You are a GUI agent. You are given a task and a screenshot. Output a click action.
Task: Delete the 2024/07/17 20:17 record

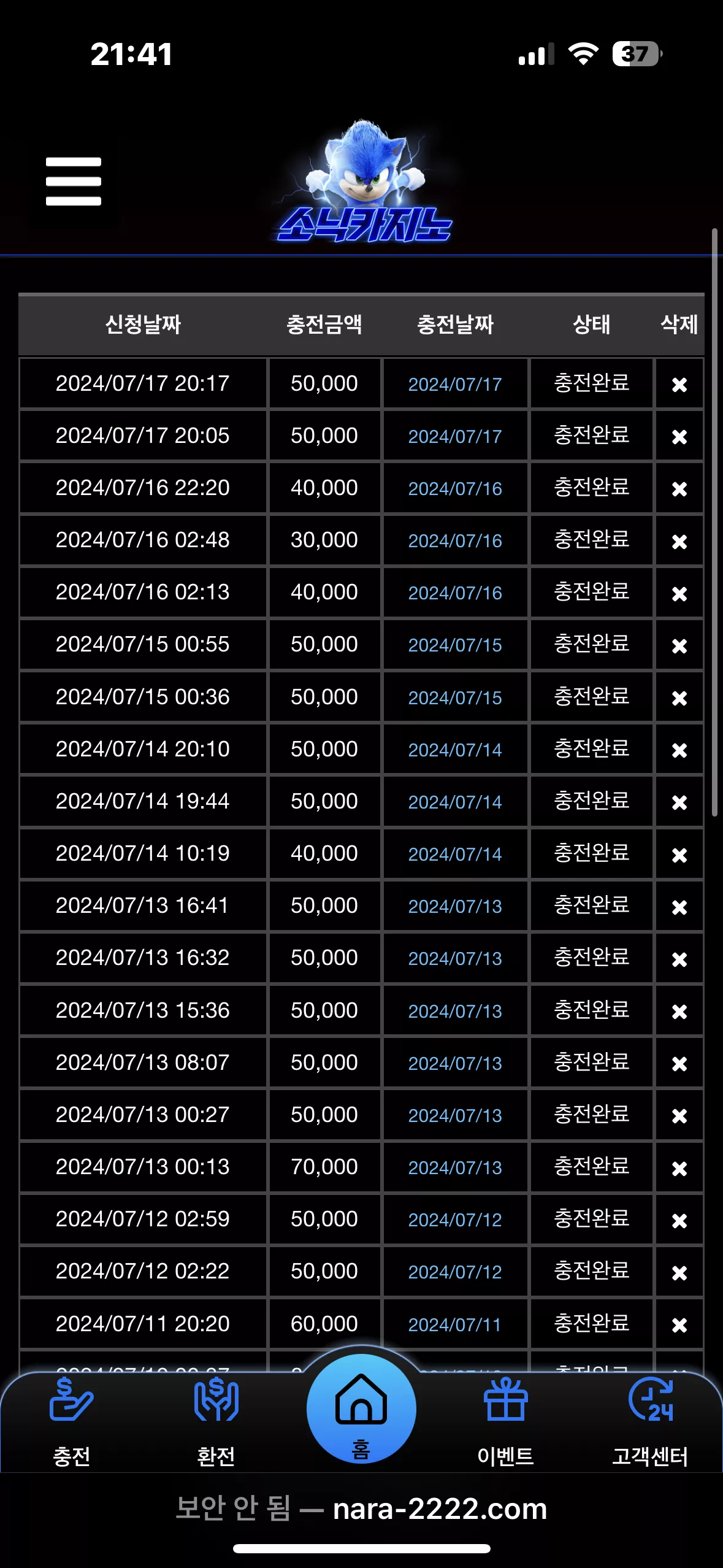[679, 385]
